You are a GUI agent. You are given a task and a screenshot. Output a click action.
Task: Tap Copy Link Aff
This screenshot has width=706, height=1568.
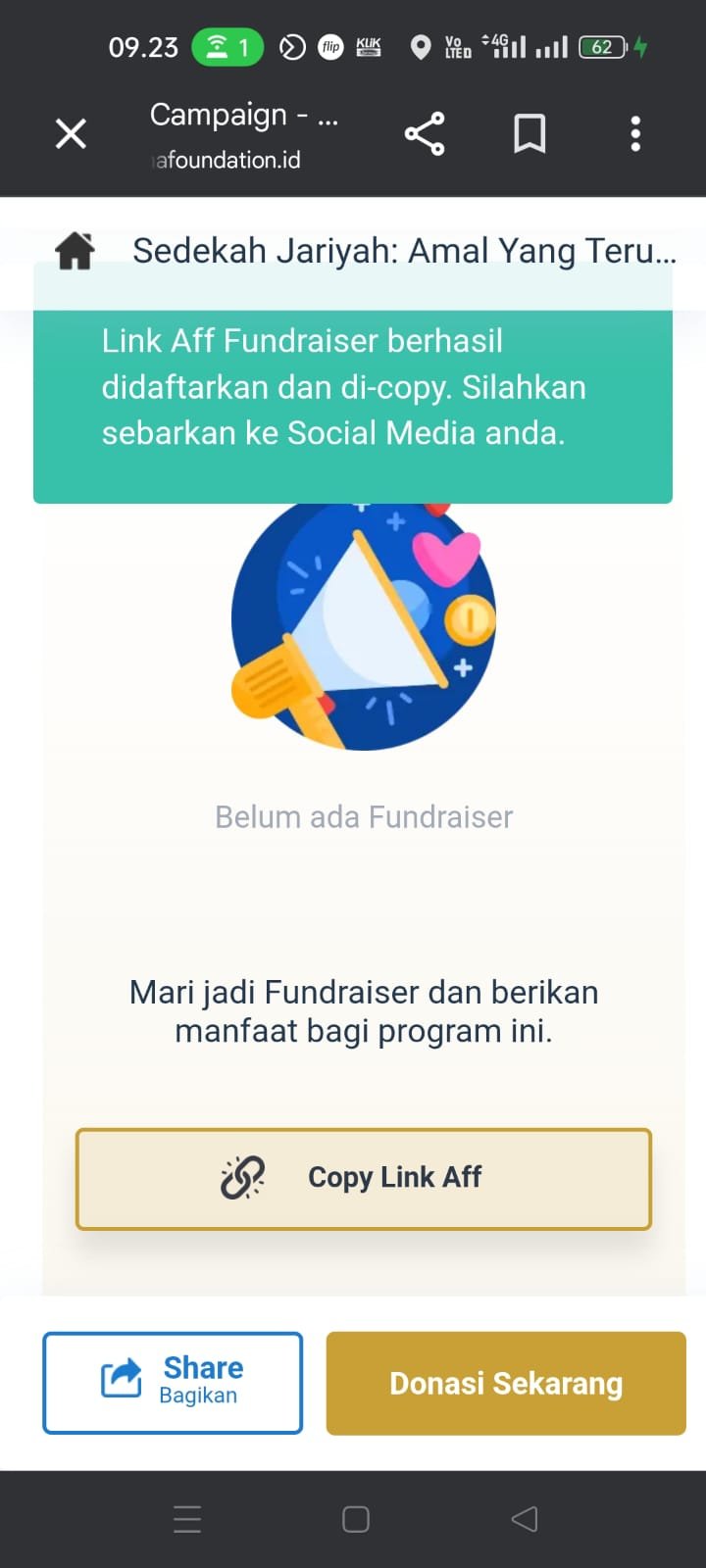pyautogui.click(x=363, y=1177)
